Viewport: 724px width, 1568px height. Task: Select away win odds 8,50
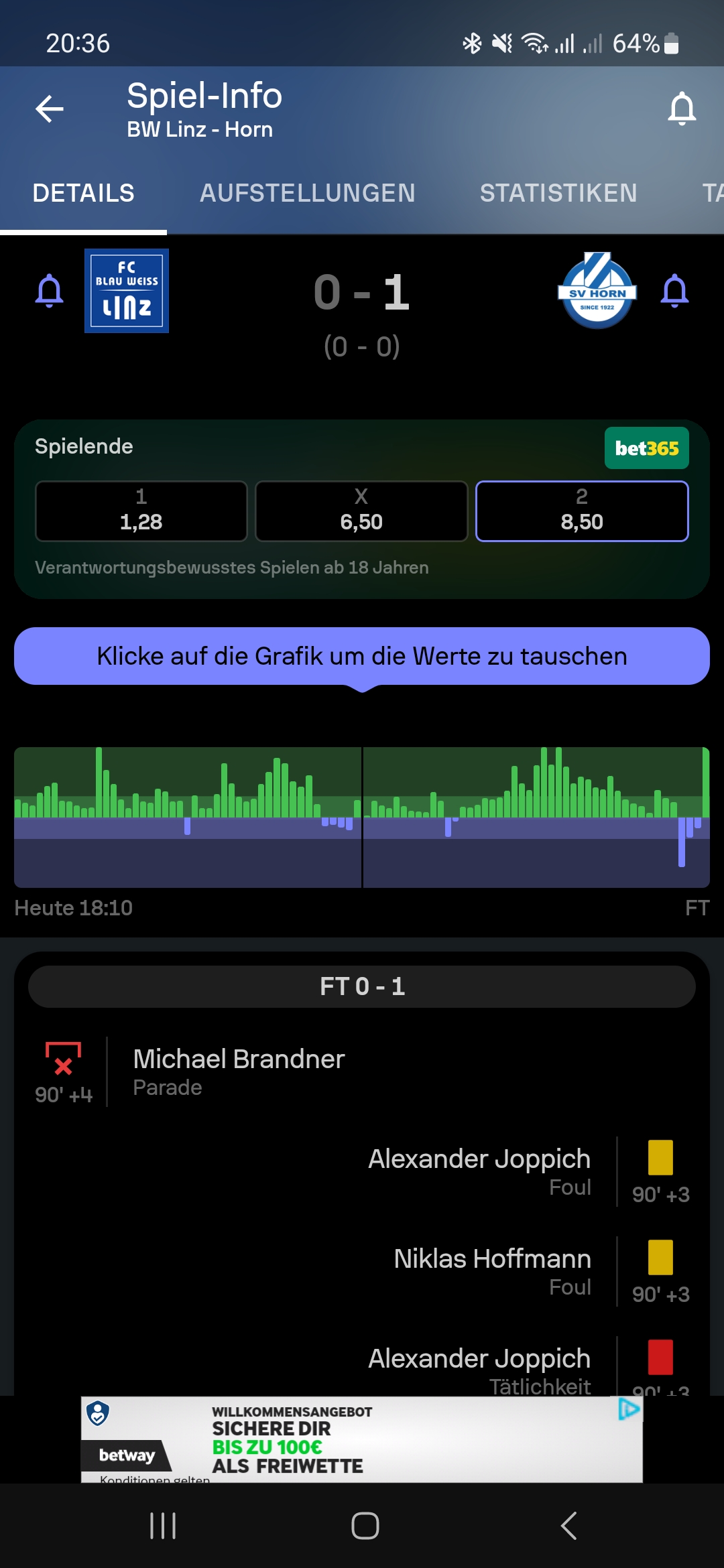tap(582, 511)
